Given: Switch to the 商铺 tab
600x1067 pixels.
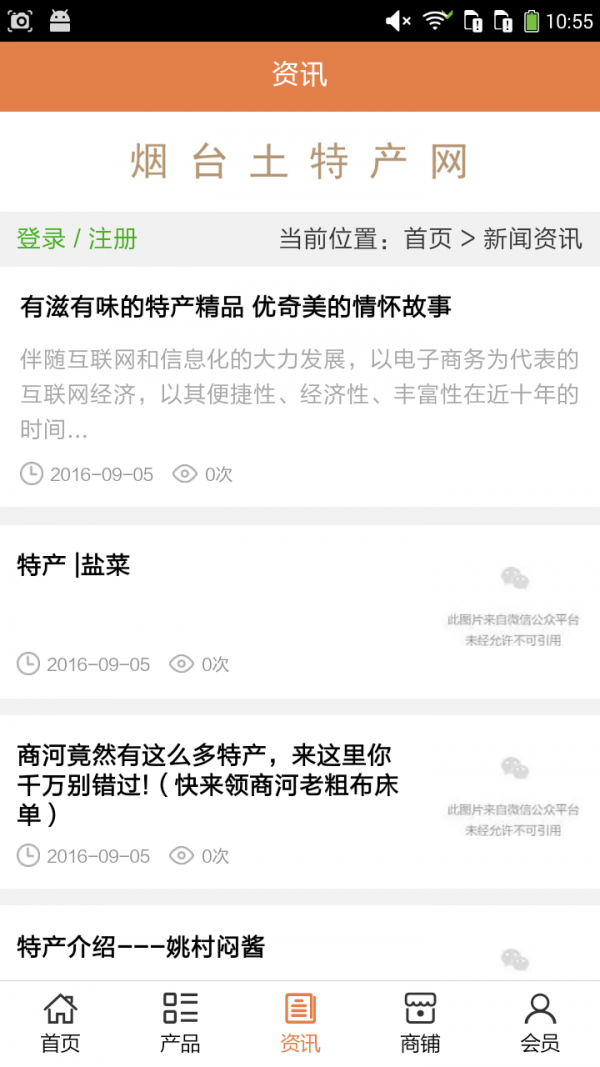Looking at the screenshot, I should click(x=420, y=1022).
